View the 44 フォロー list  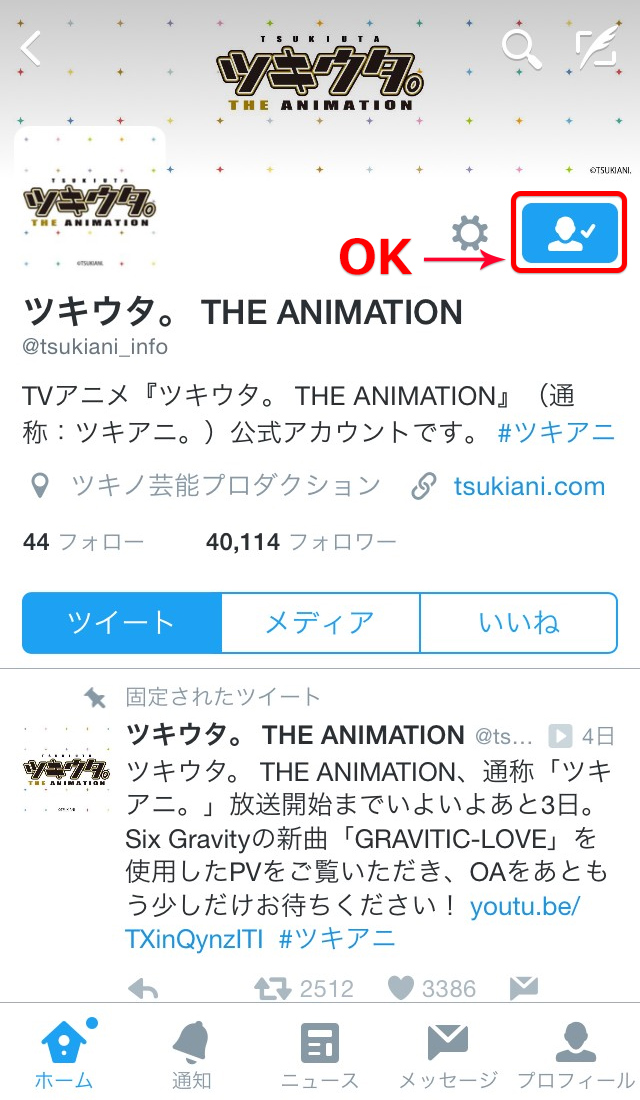point(84,542)
